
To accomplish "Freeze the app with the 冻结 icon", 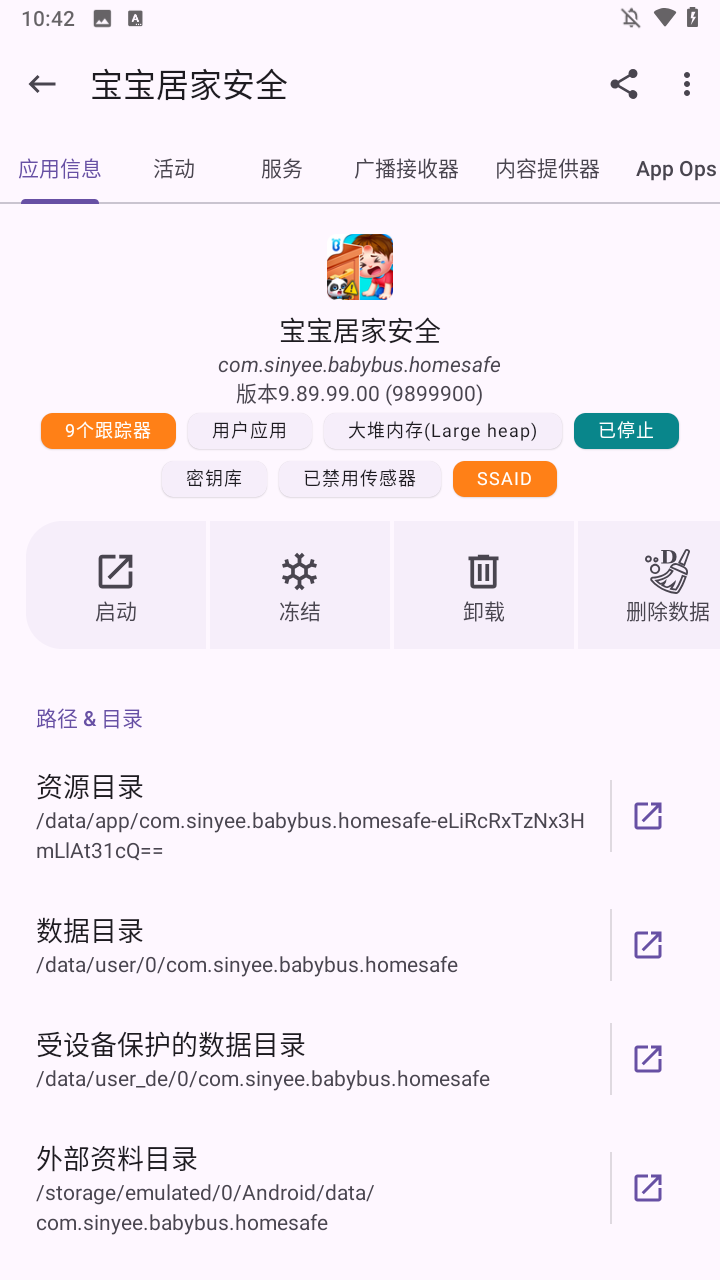I will coord(299,584).
